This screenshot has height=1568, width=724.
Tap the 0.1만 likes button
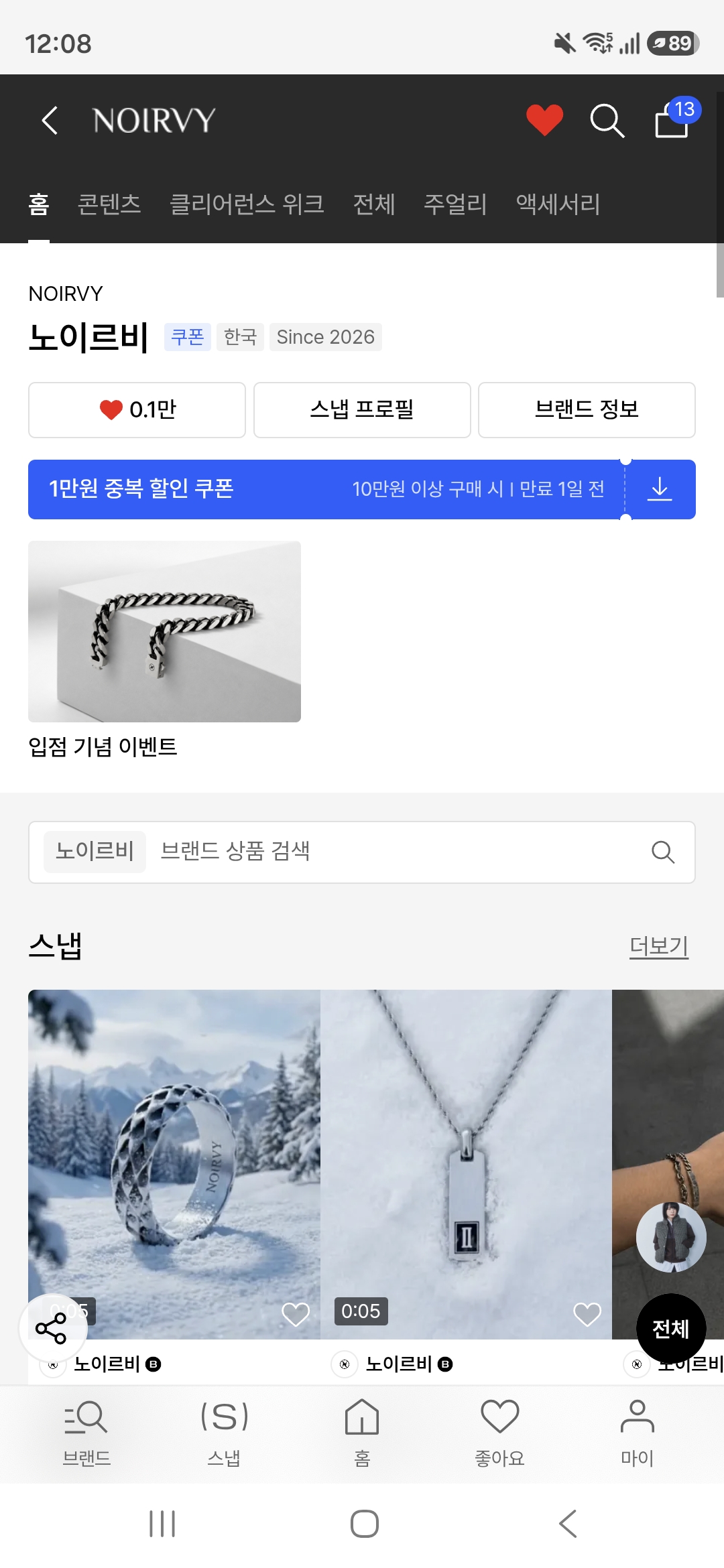[137, 409]
